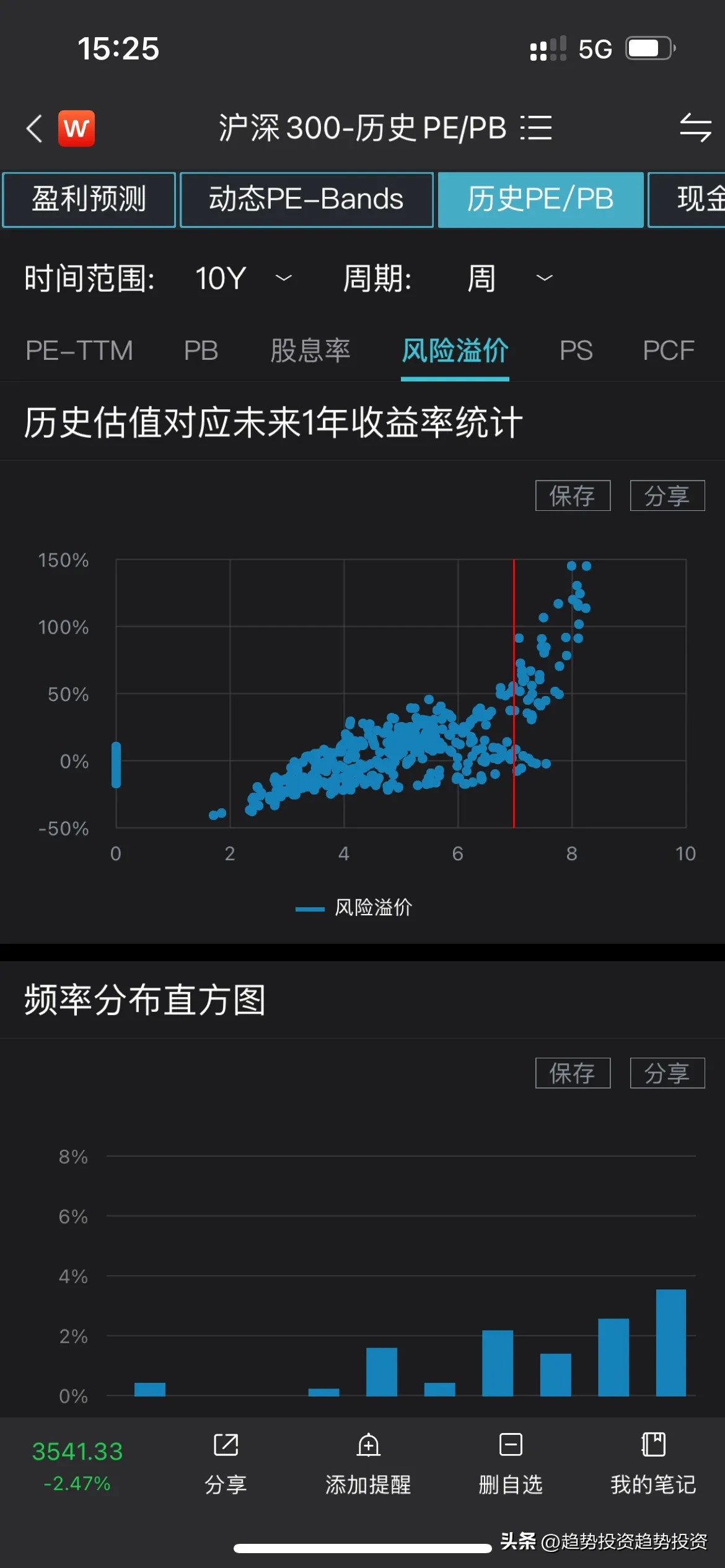Open the 动态PE-Bands tab
The height and width of the screenshot is (1568, 725).
pyautogui.click(x=306, y=199)
